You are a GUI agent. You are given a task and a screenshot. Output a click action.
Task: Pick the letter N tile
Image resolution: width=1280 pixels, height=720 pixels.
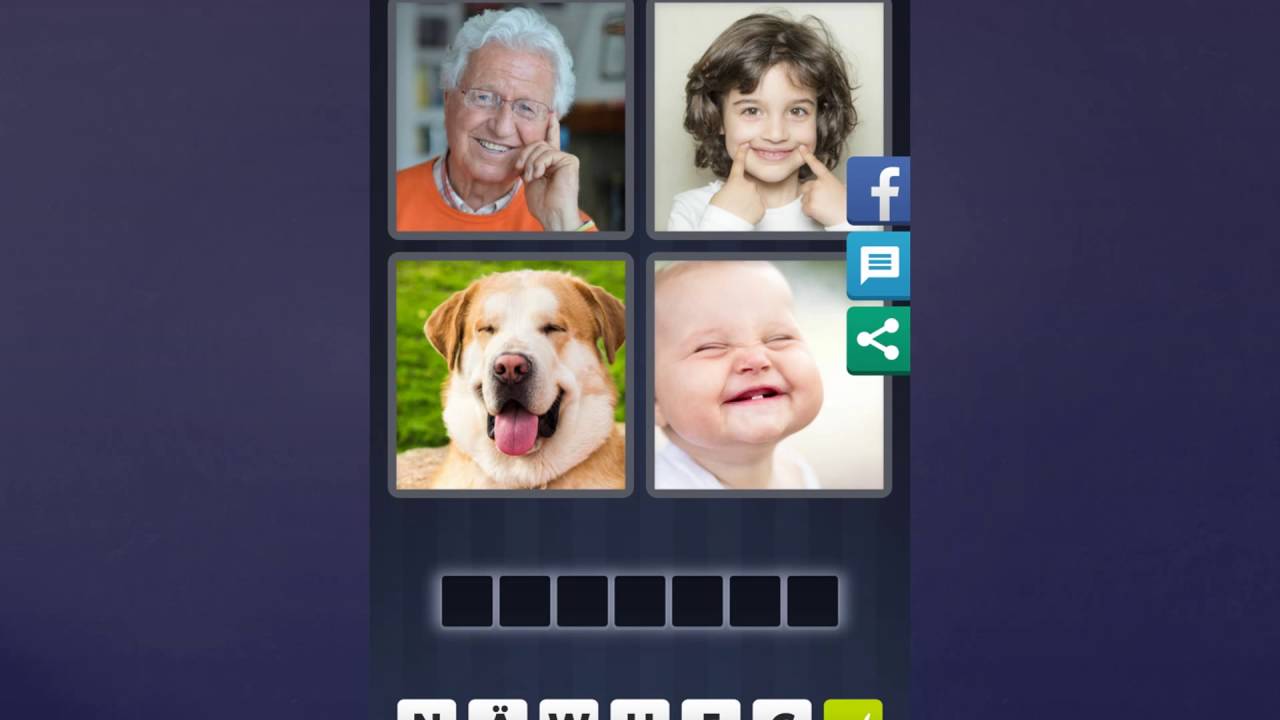pyautogui.click(x=427, y=711)
